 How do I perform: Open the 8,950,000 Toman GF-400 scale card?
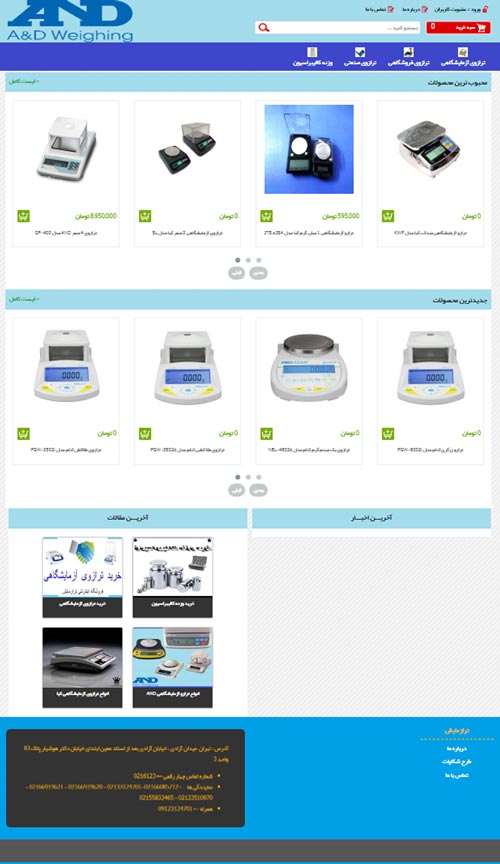[x=66, y=173]
